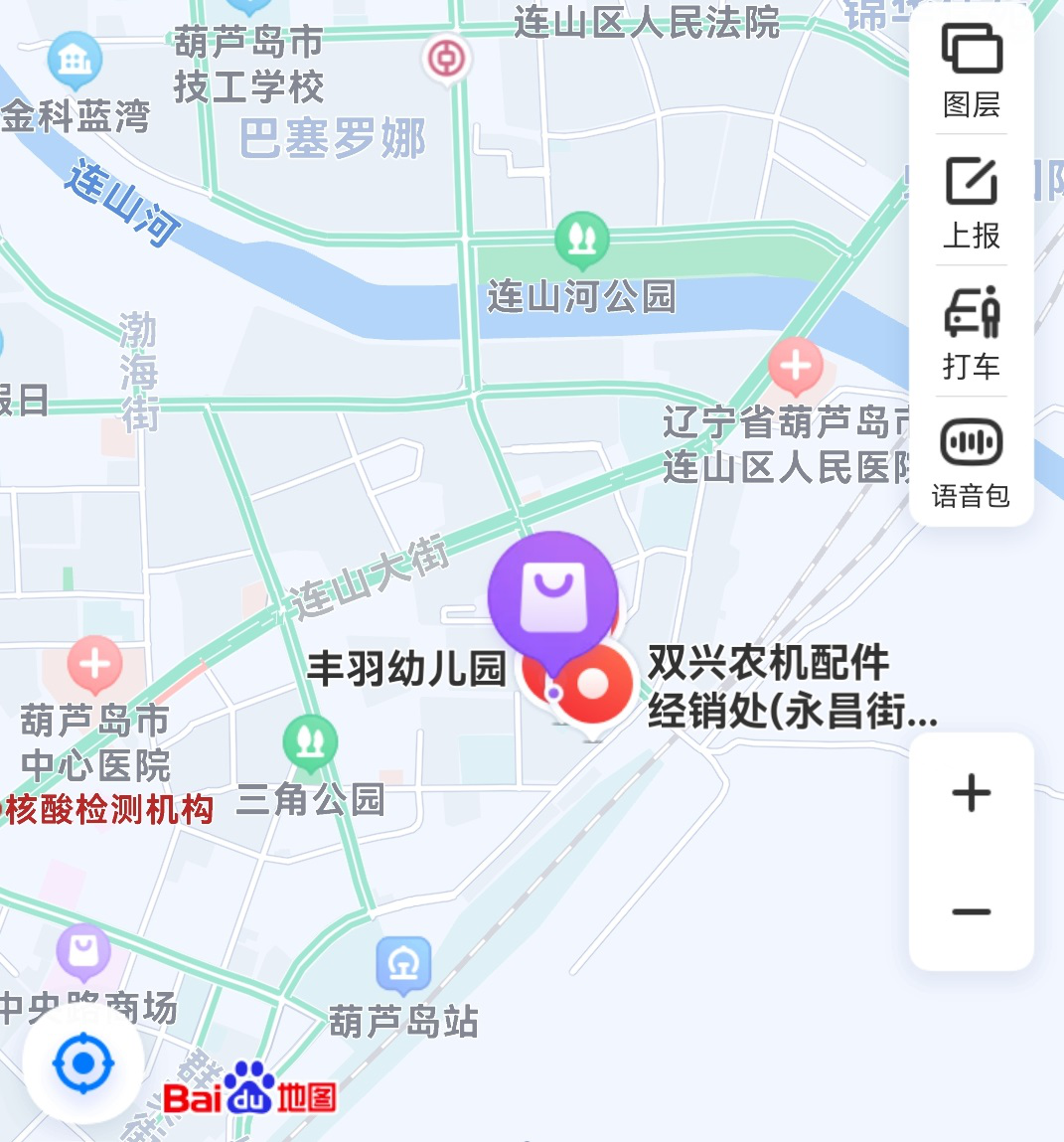
Task: Open 打车 ride hailing
Action: [x=971, y=333]
